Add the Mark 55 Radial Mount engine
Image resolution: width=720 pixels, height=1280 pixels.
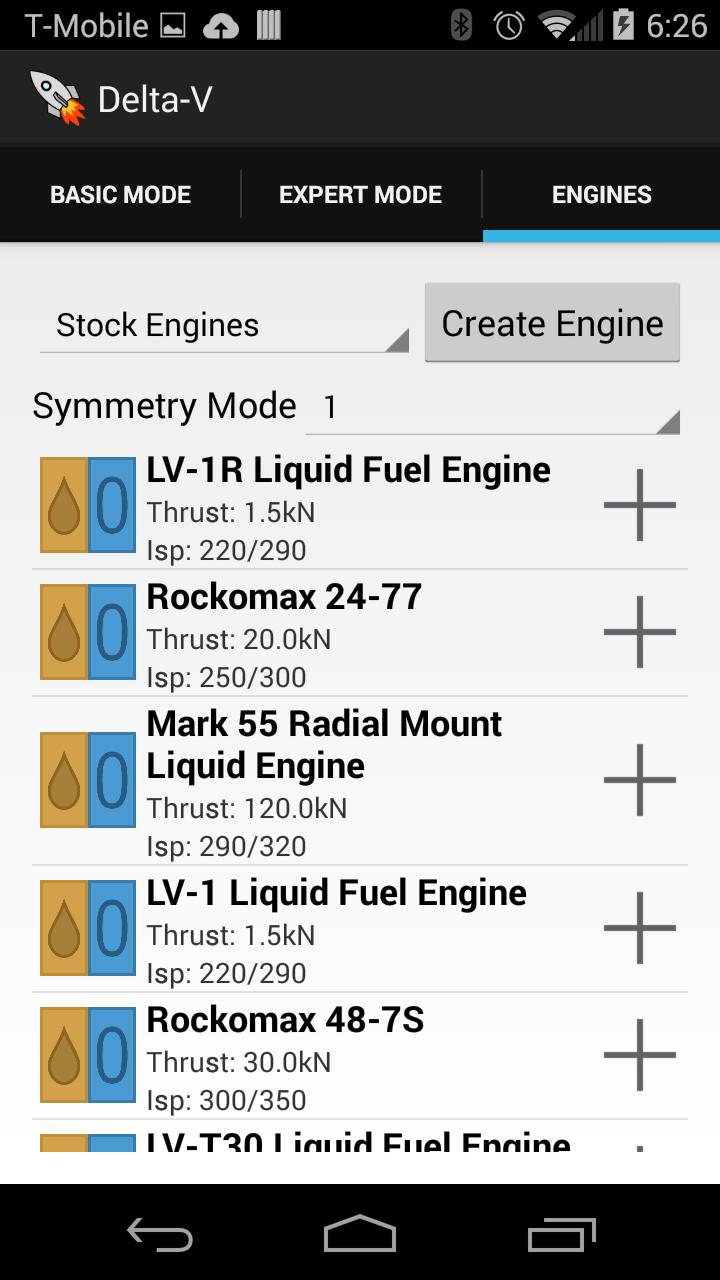pyautogui.click(x=640, y=780)
